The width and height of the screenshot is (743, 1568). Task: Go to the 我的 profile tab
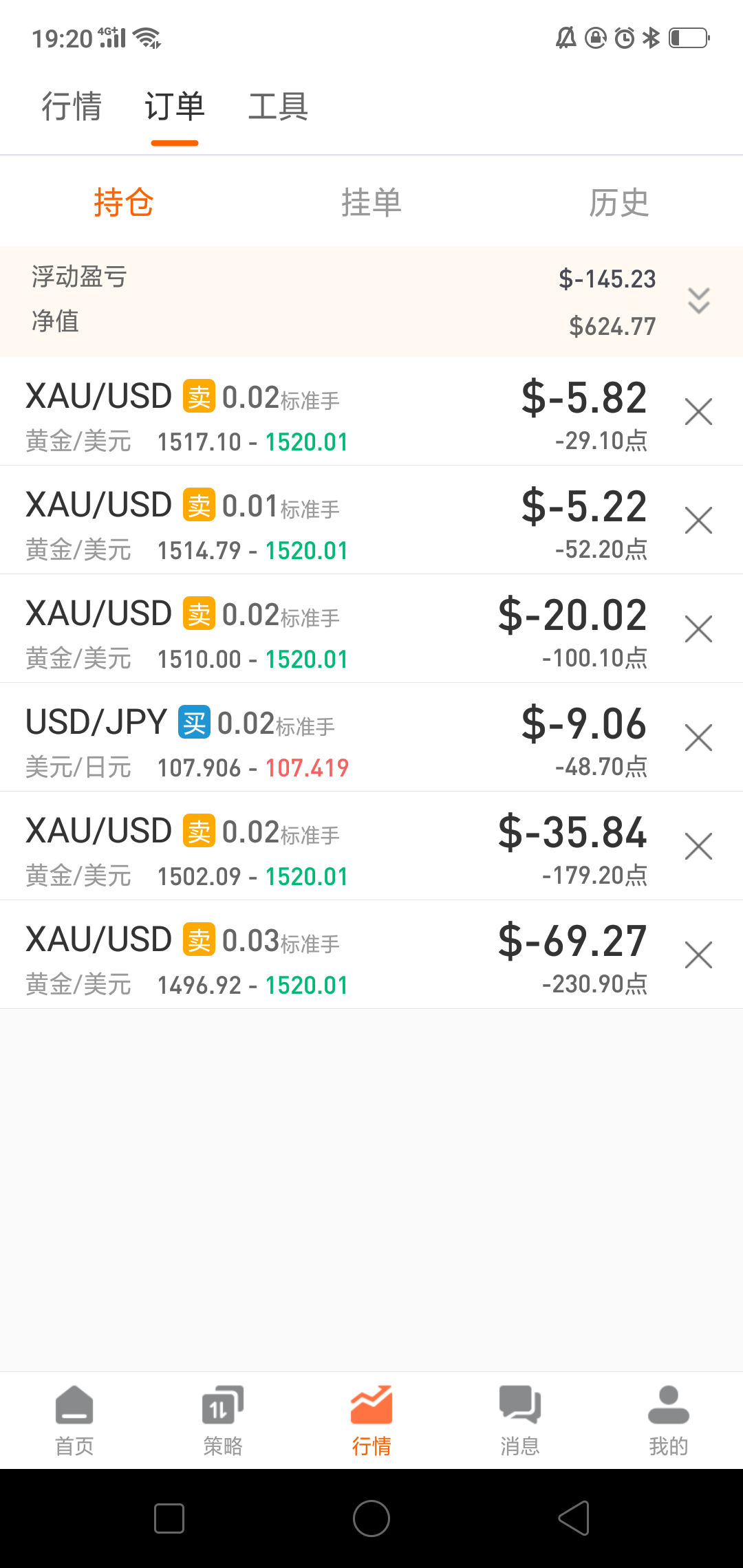pos(669,1421)
